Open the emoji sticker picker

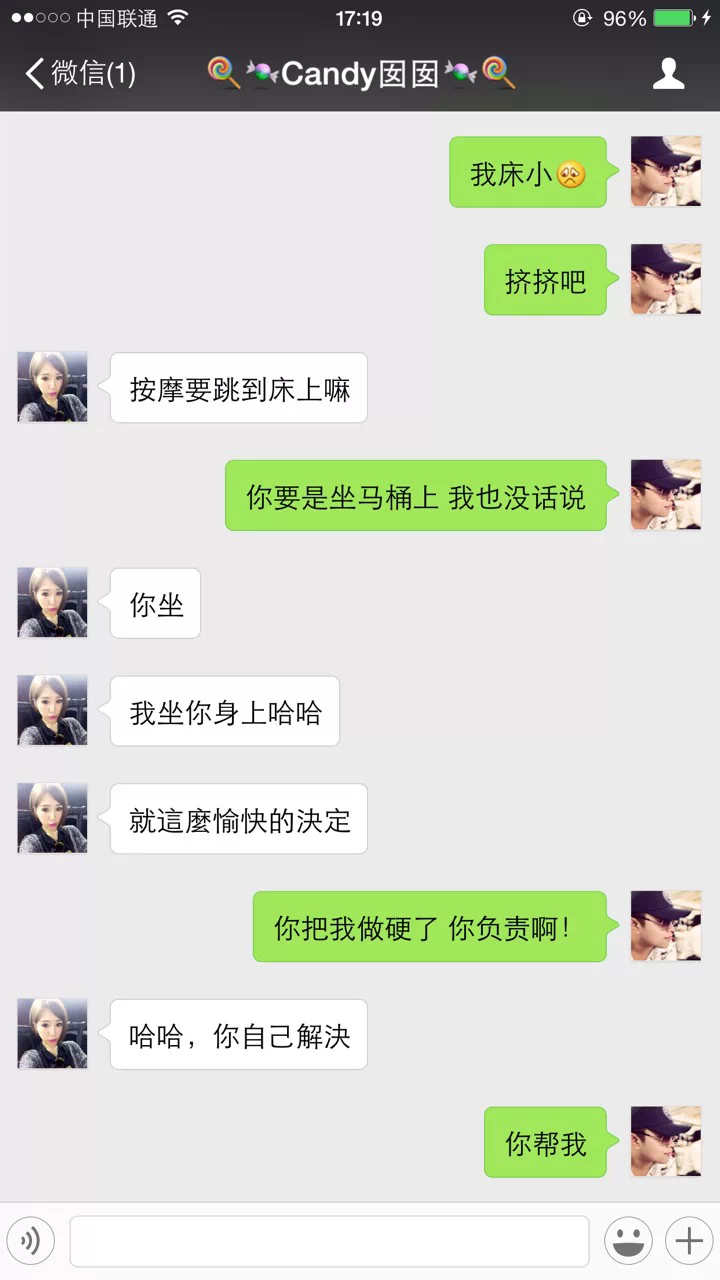628,1241
